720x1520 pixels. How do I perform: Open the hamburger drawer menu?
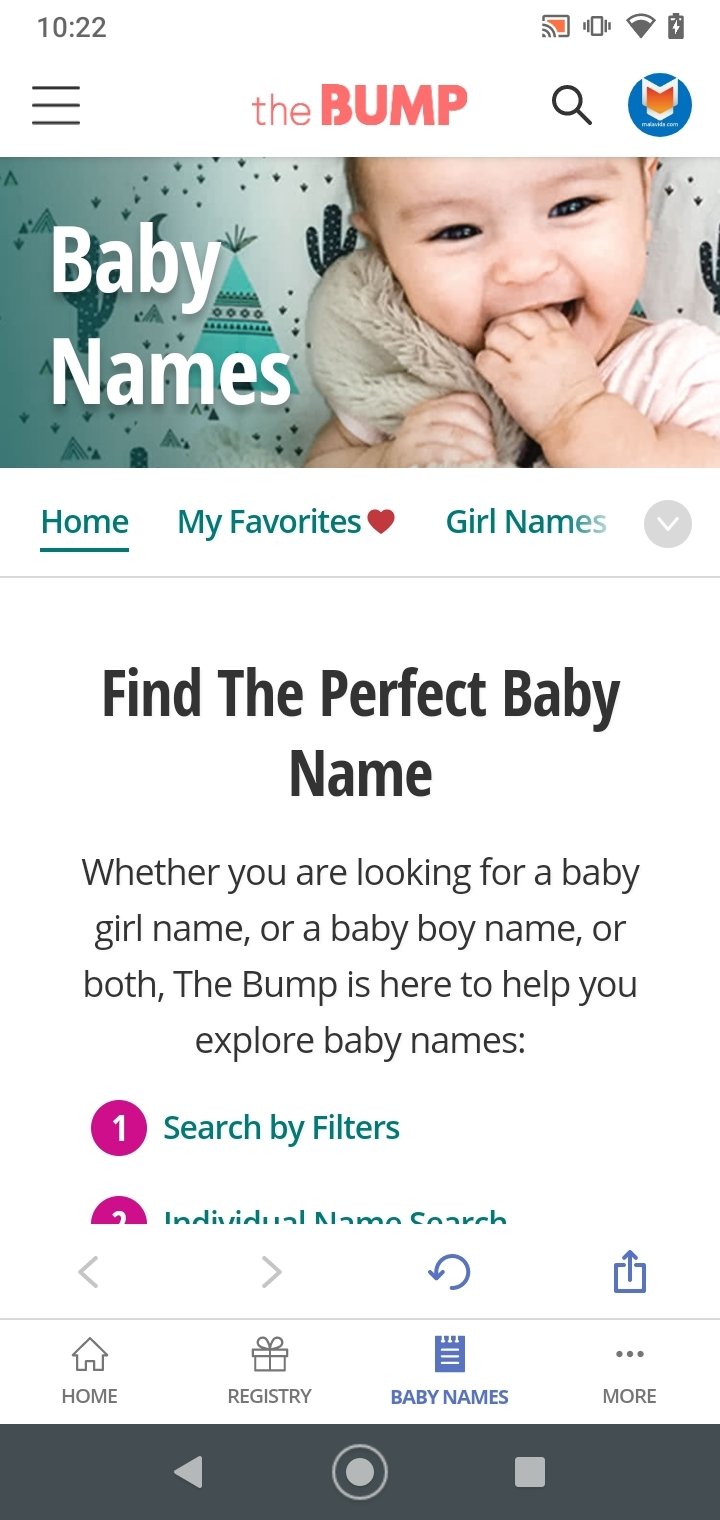point(56,105)
